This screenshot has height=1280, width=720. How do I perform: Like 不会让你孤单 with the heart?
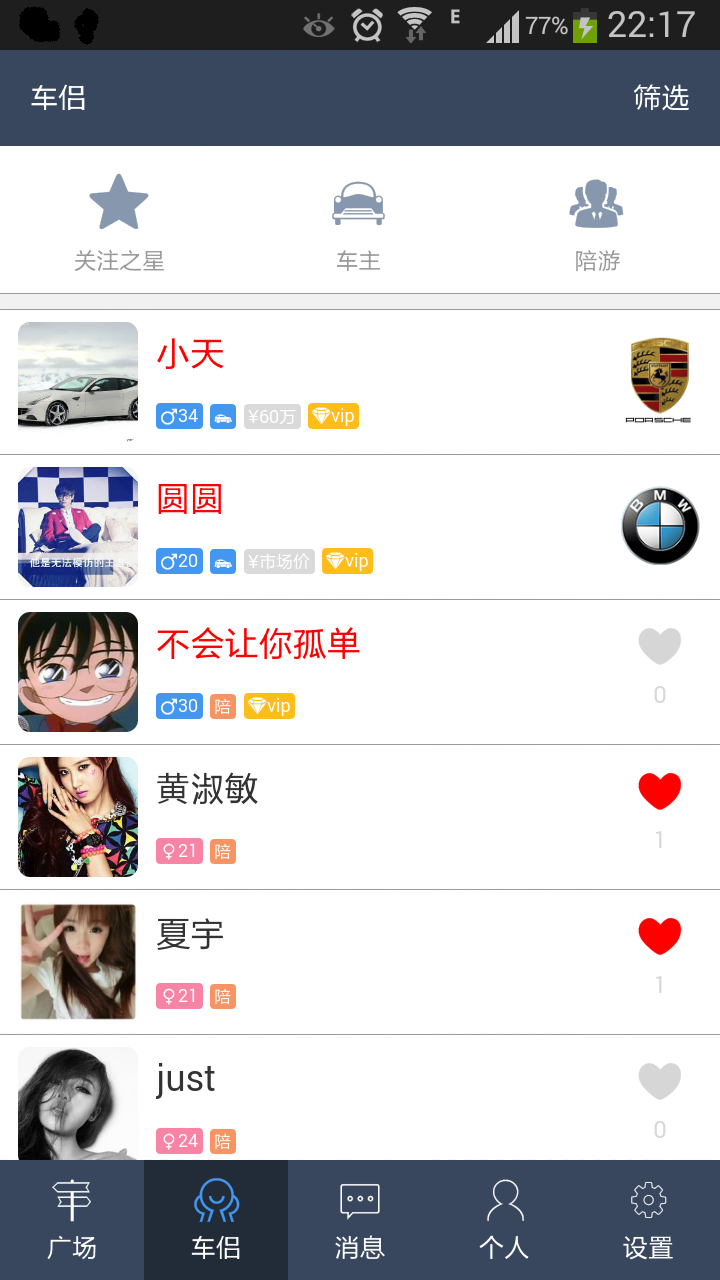tap(660, 647)
